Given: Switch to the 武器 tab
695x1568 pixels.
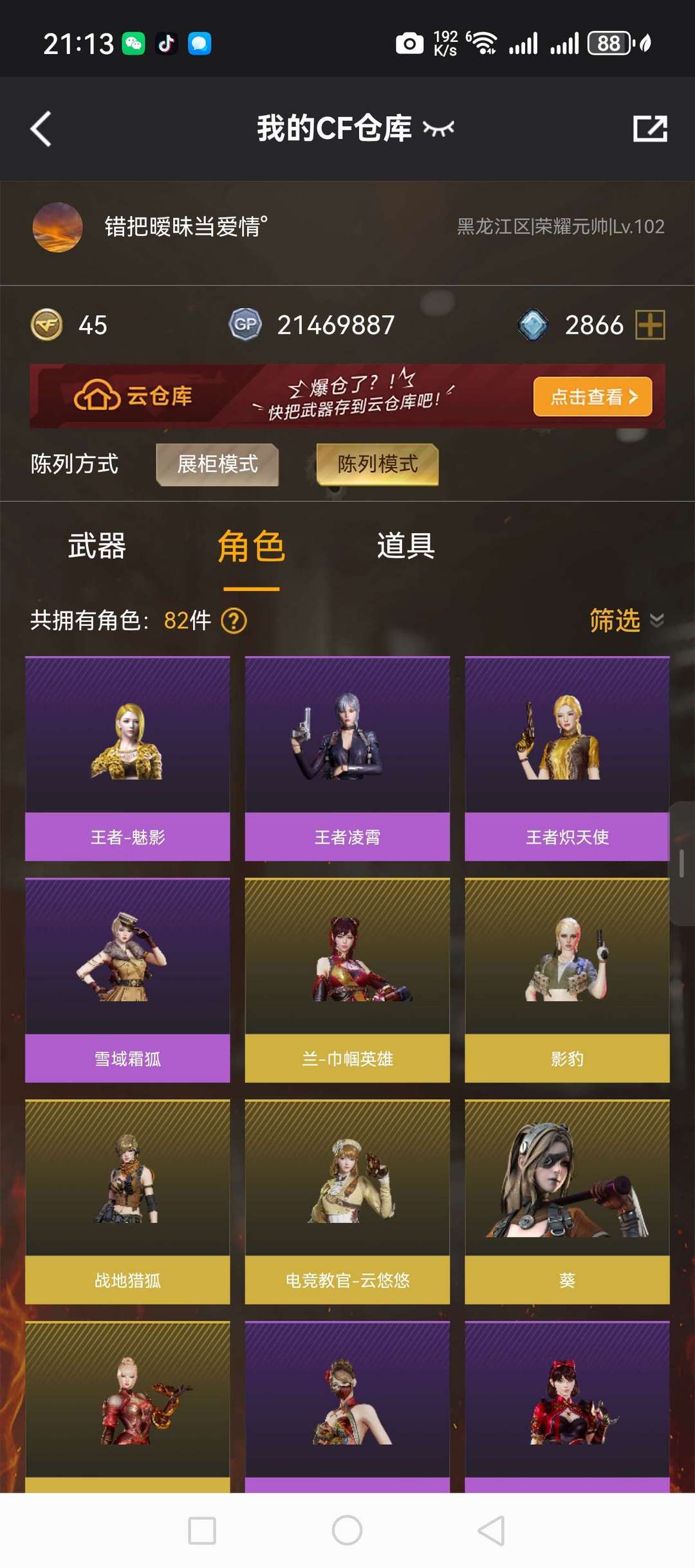Looking at the screenshot, I should coord(97,546).
